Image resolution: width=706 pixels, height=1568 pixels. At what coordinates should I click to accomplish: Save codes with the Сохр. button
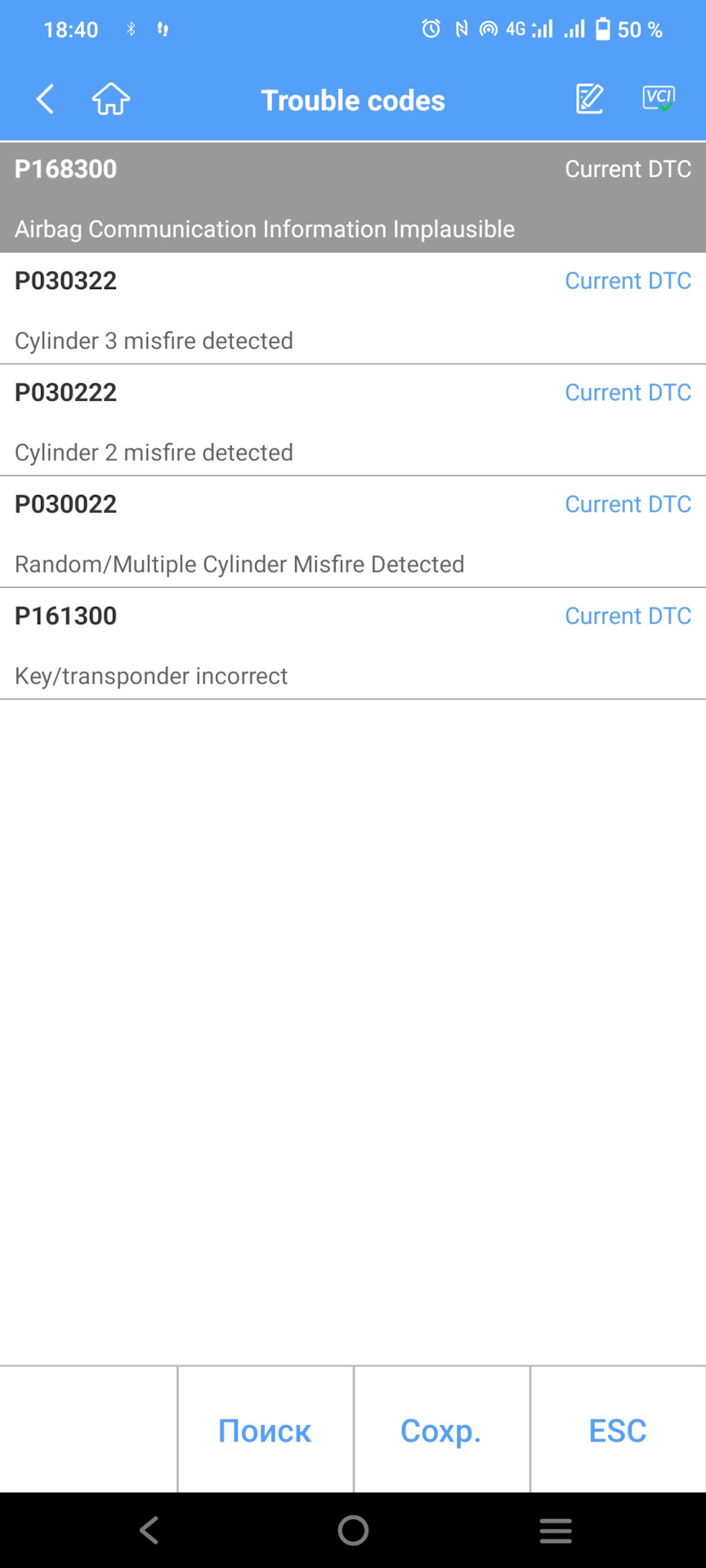441,1430
